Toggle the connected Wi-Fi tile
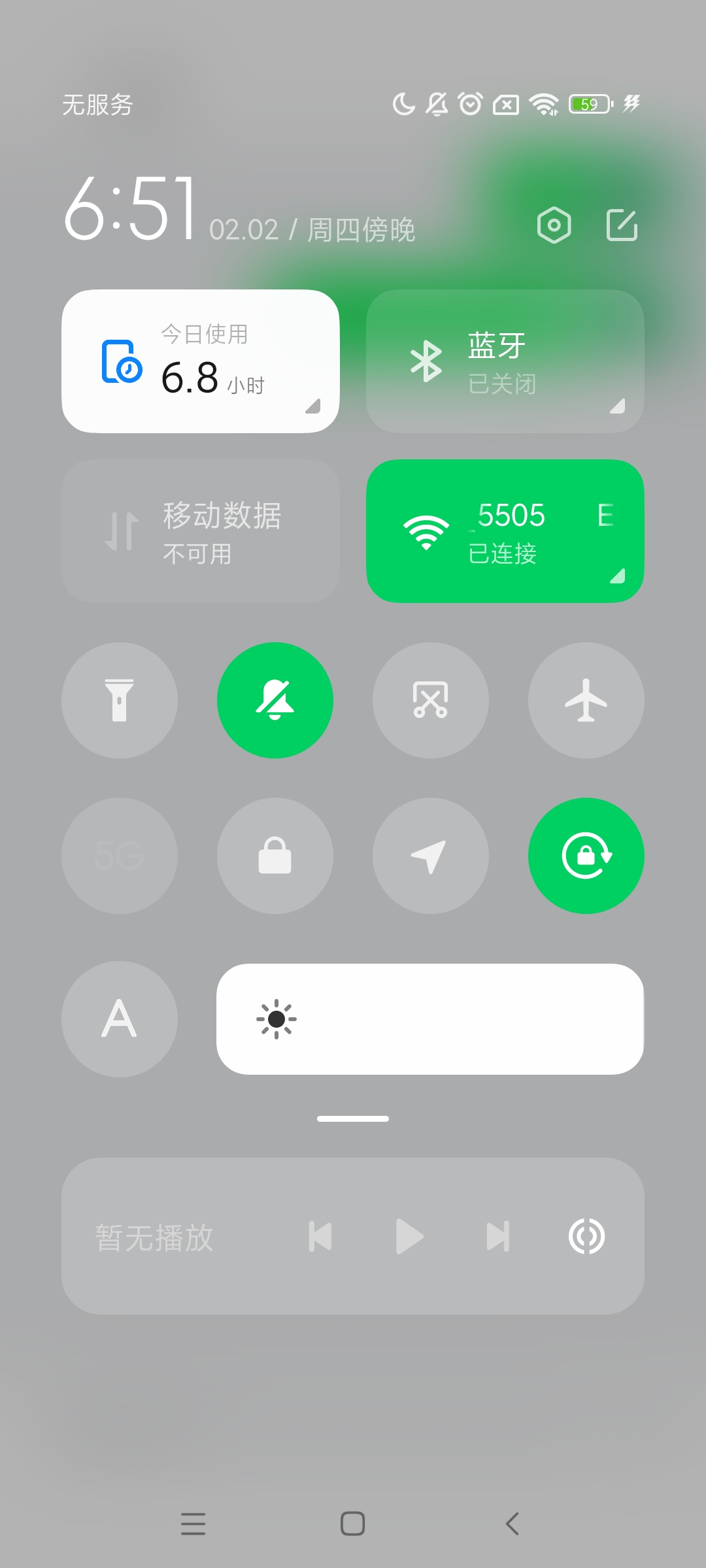 point(505,531)
